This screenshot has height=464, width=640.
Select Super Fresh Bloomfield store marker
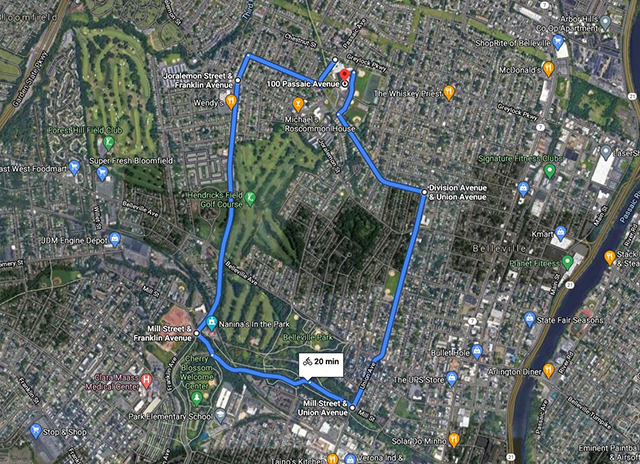(102, 172)
